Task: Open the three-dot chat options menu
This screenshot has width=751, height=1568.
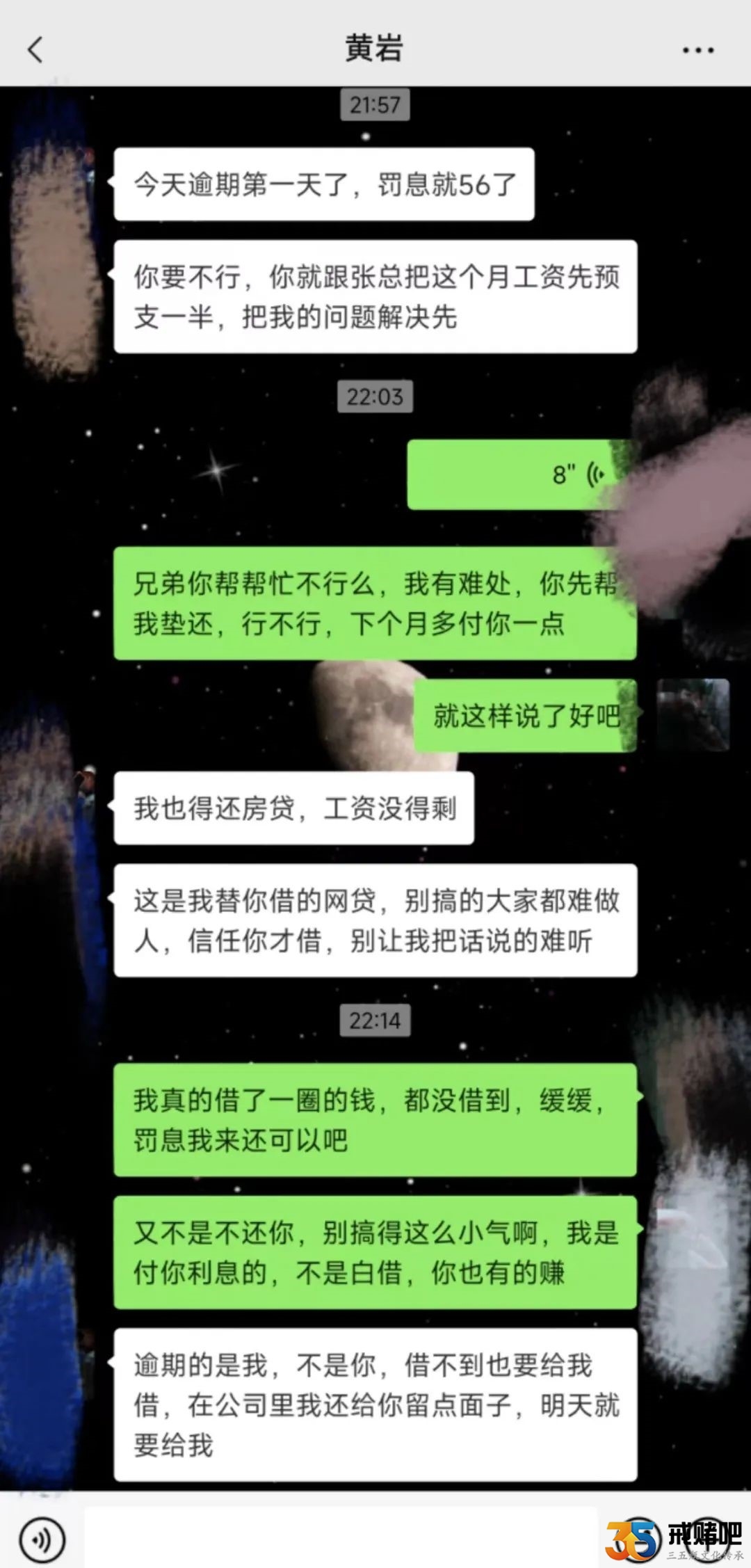Action: coord(697,50)
